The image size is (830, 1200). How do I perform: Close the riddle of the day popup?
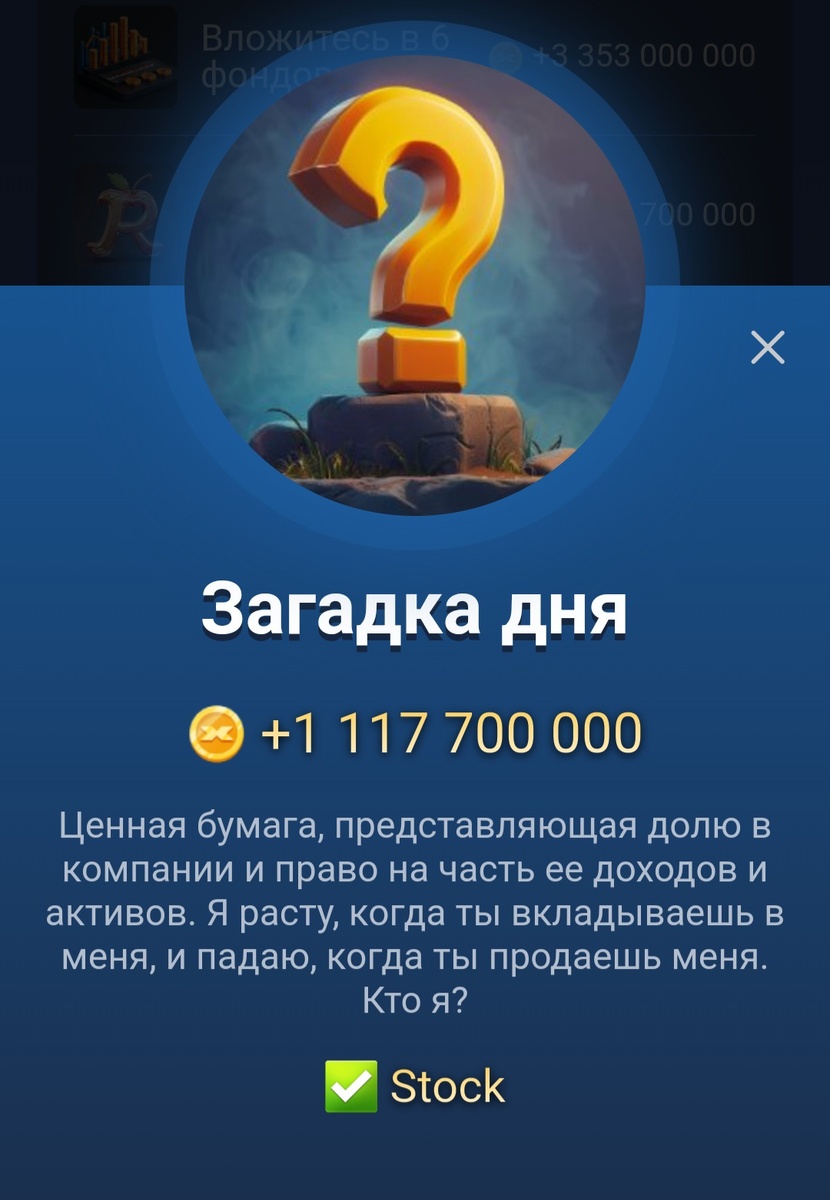click(x=768, y=348)
